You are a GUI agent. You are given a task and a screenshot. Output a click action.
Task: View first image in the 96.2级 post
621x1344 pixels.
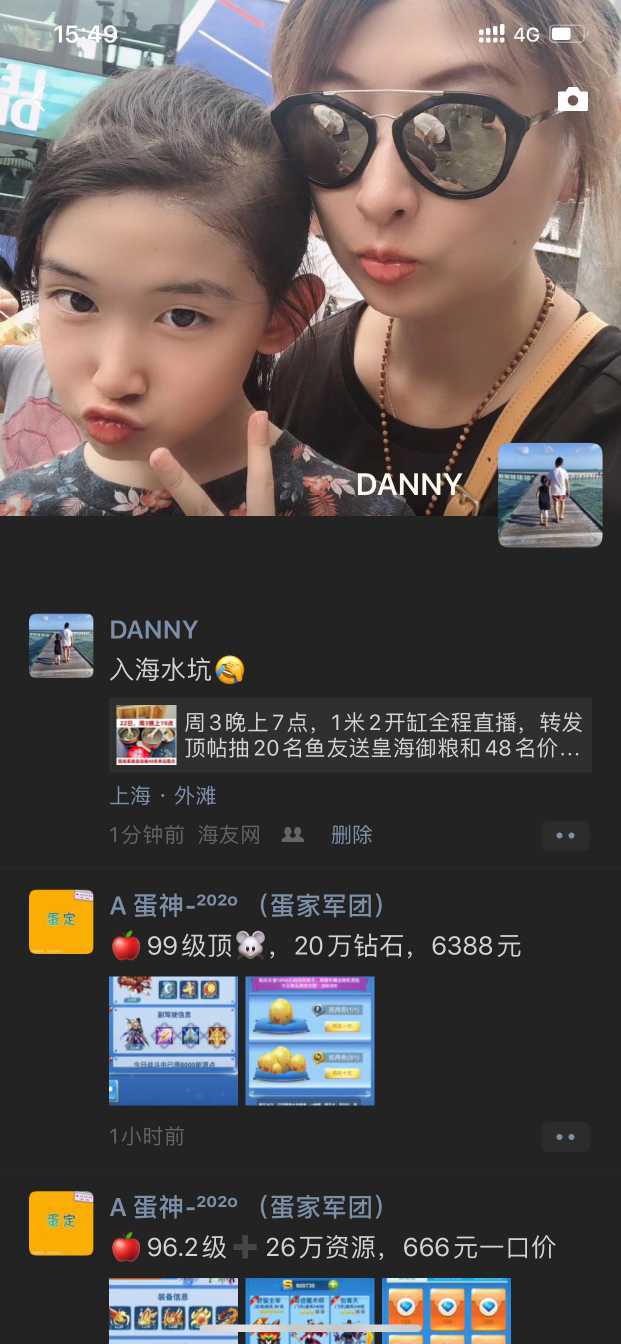pos(173,1310)
